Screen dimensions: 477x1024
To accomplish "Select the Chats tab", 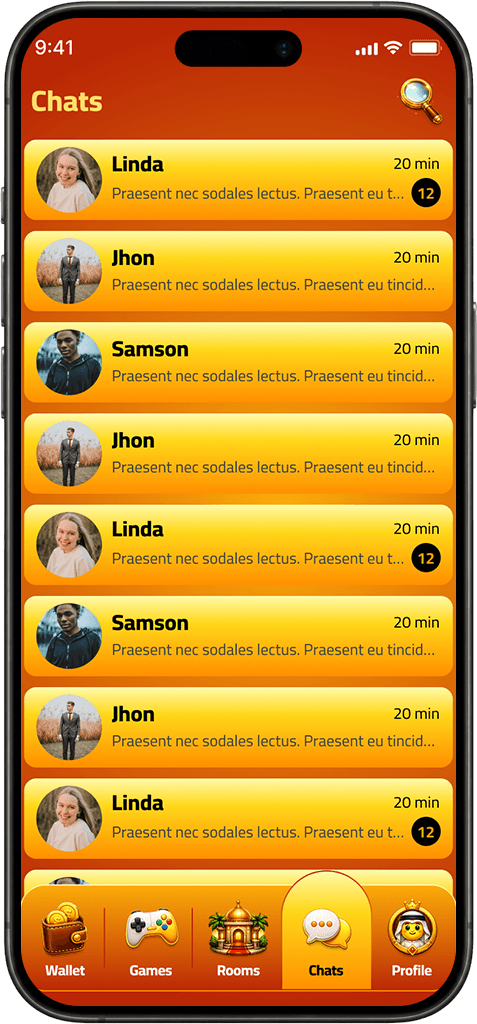I will click(326, 938).
